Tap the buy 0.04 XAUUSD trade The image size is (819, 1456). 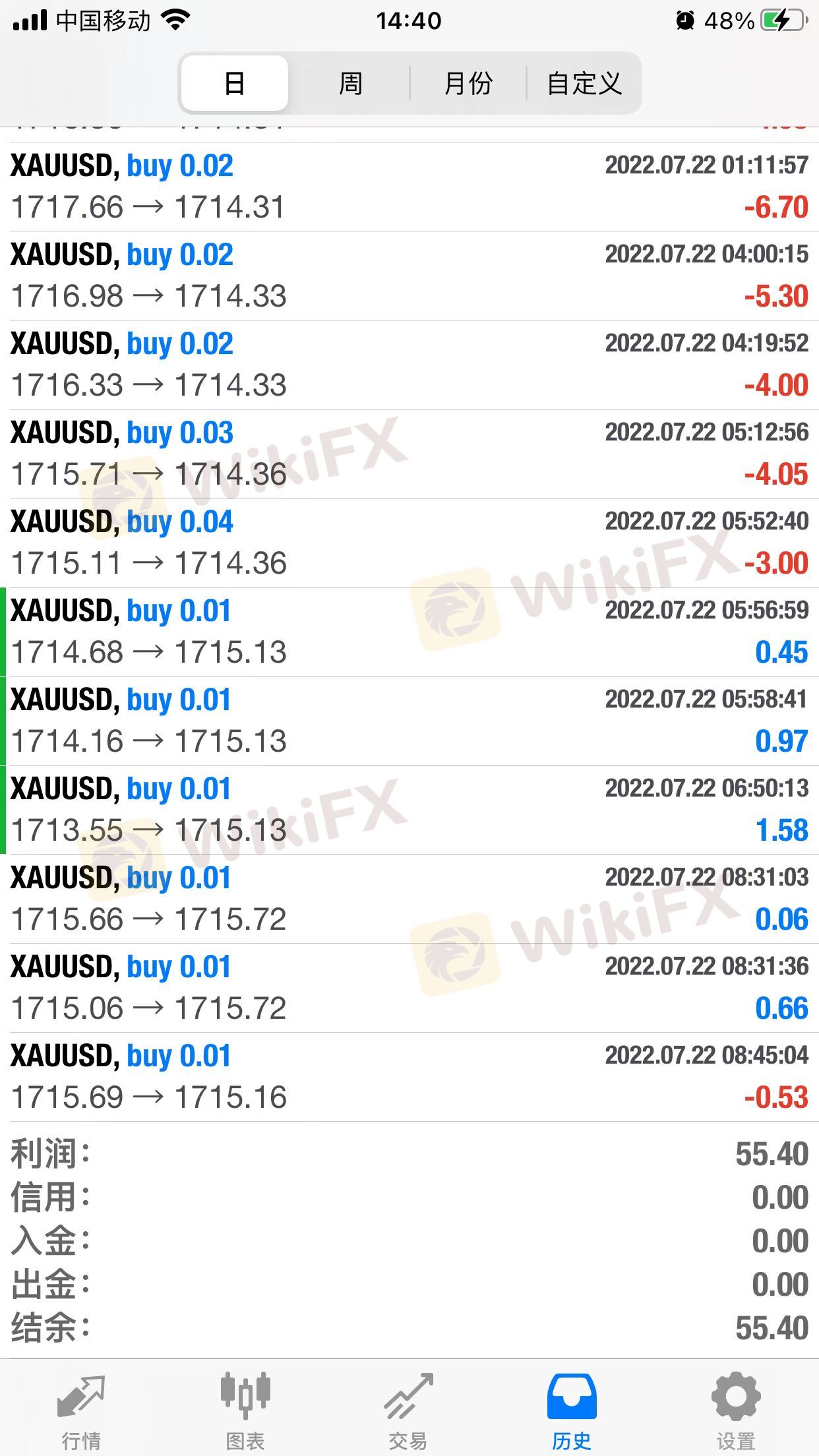tap(409, 543)
